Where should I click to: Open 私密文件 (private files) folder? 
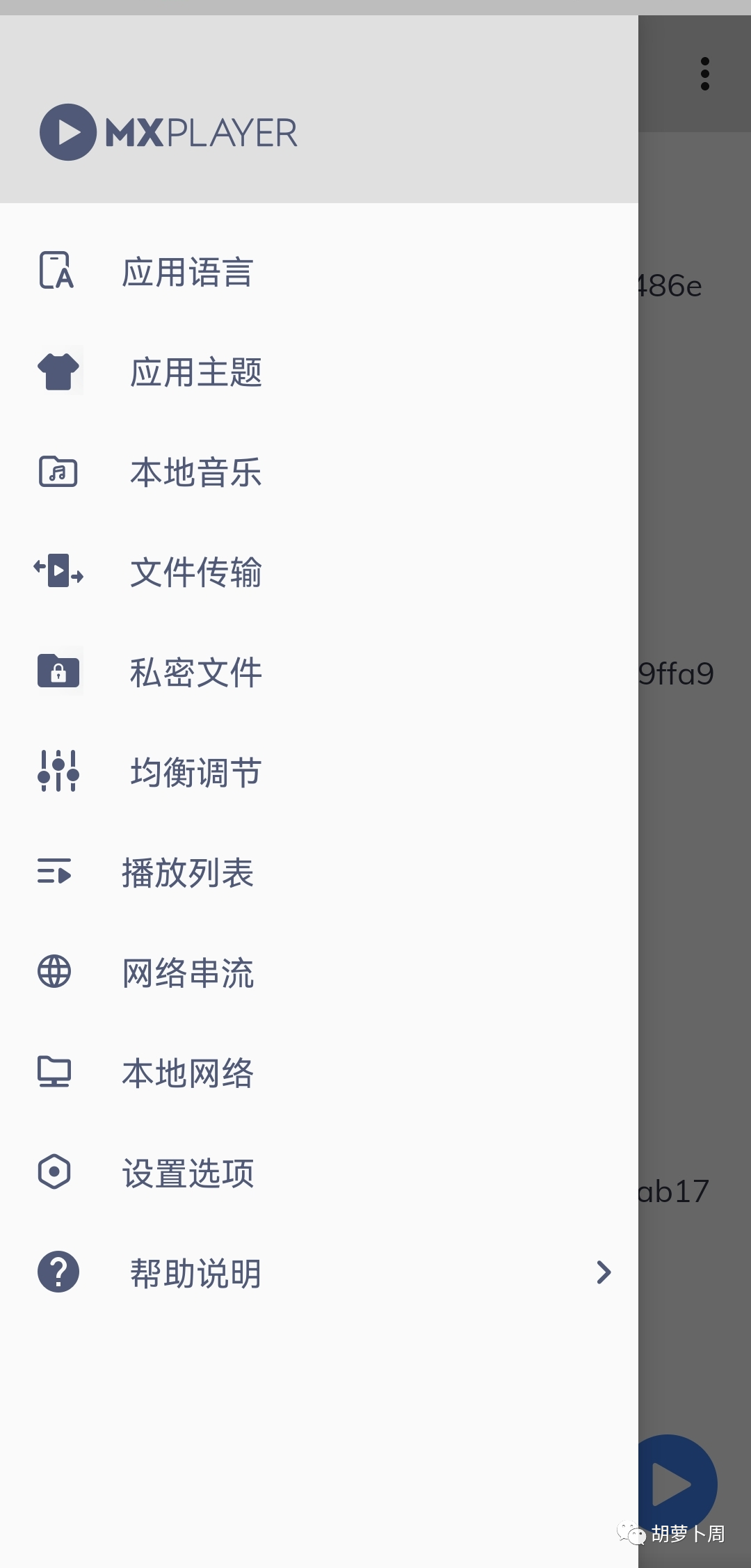196,672
